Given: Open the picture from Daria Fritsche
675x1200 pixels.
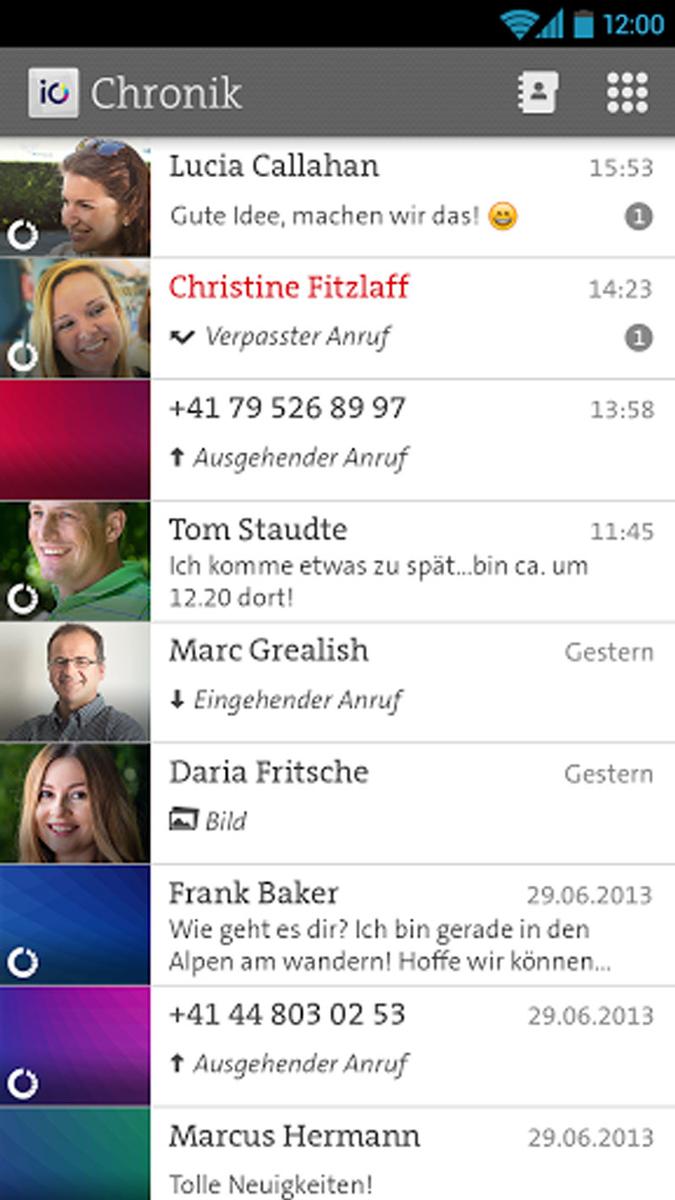Looking at the screenshot, I should (337, 803).
